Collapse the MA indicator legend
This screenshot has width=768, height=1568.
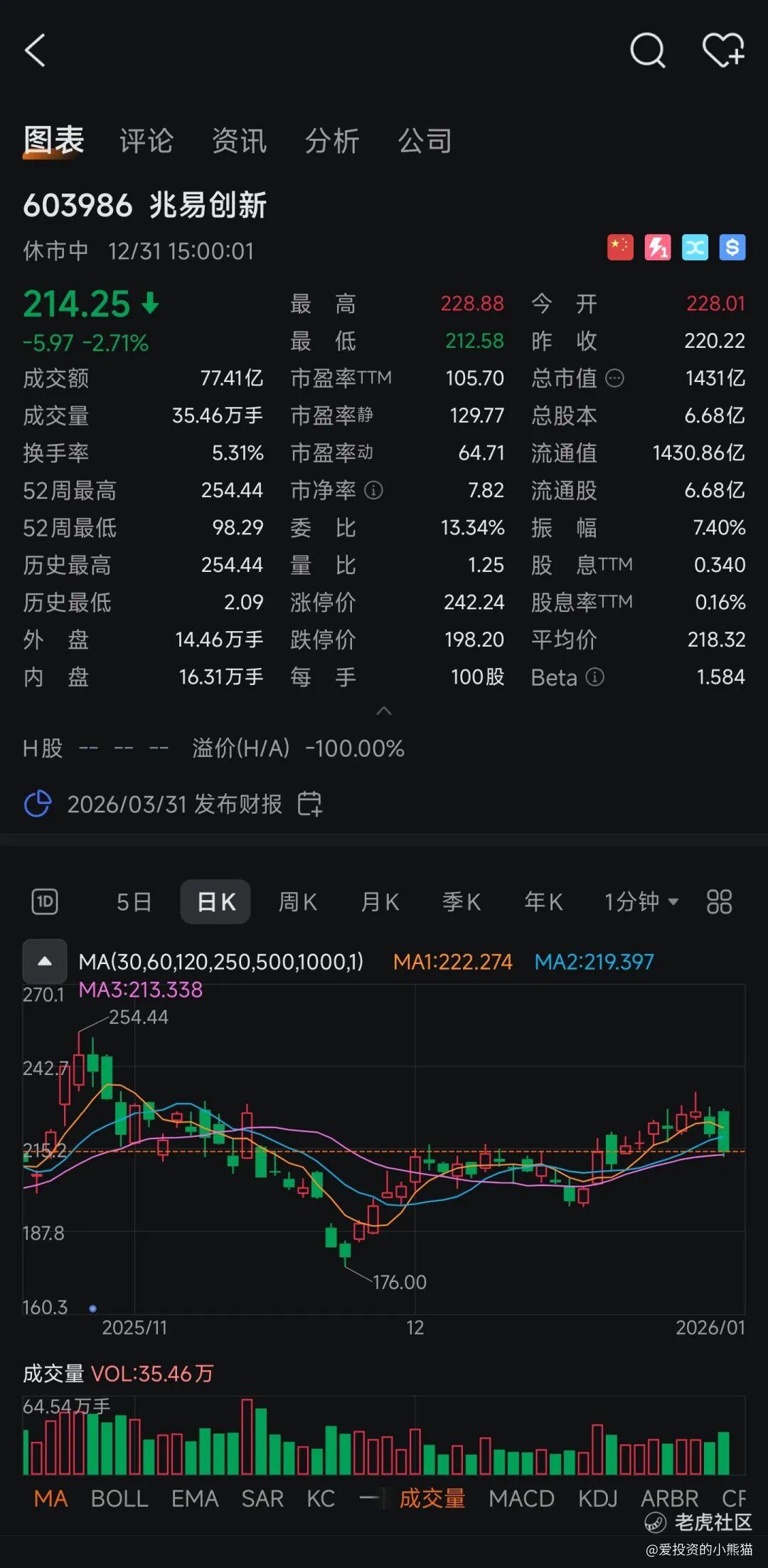[x=45, y=961]
